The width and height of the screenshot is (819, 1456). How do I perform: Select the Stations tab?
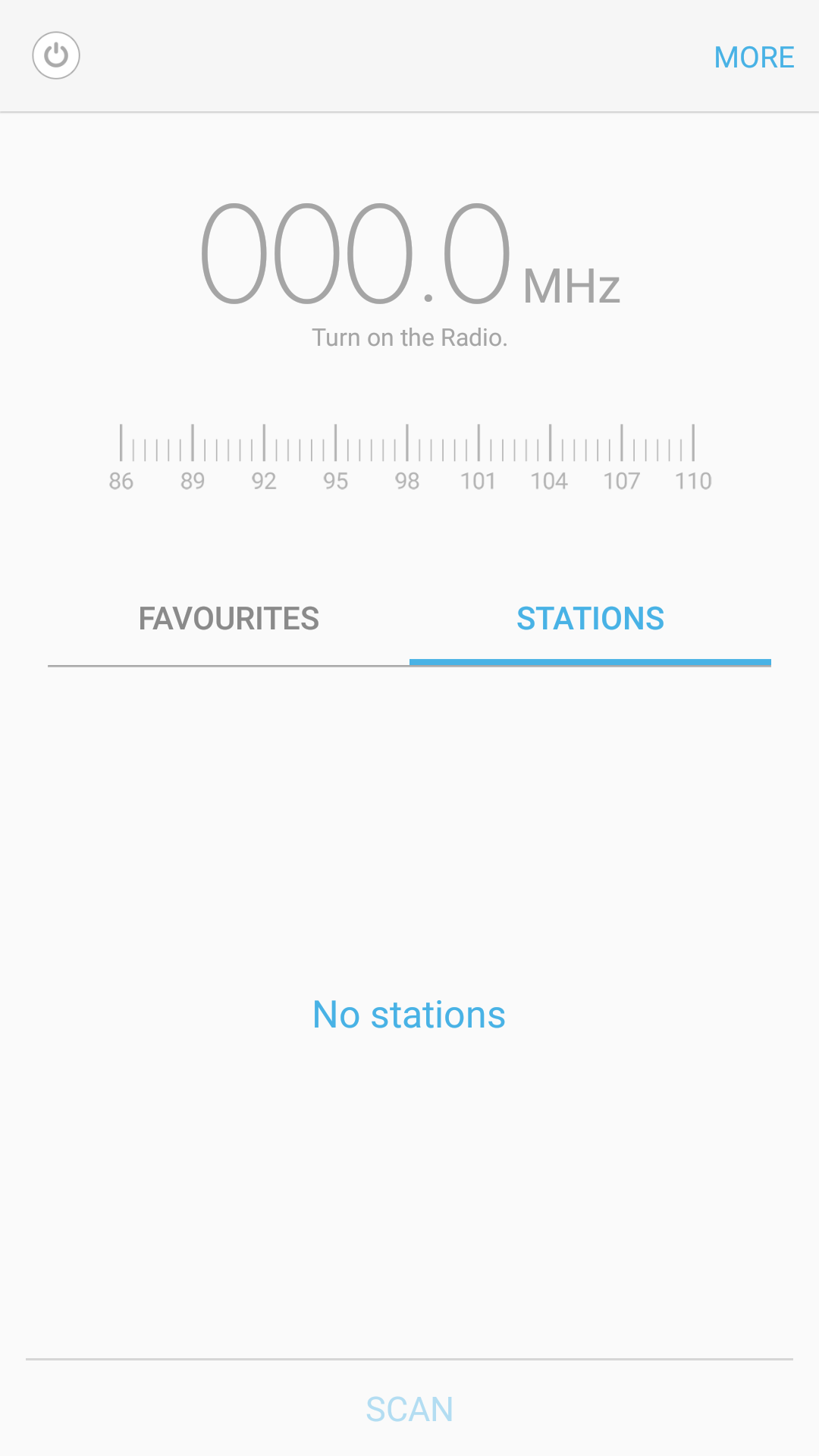590,619
